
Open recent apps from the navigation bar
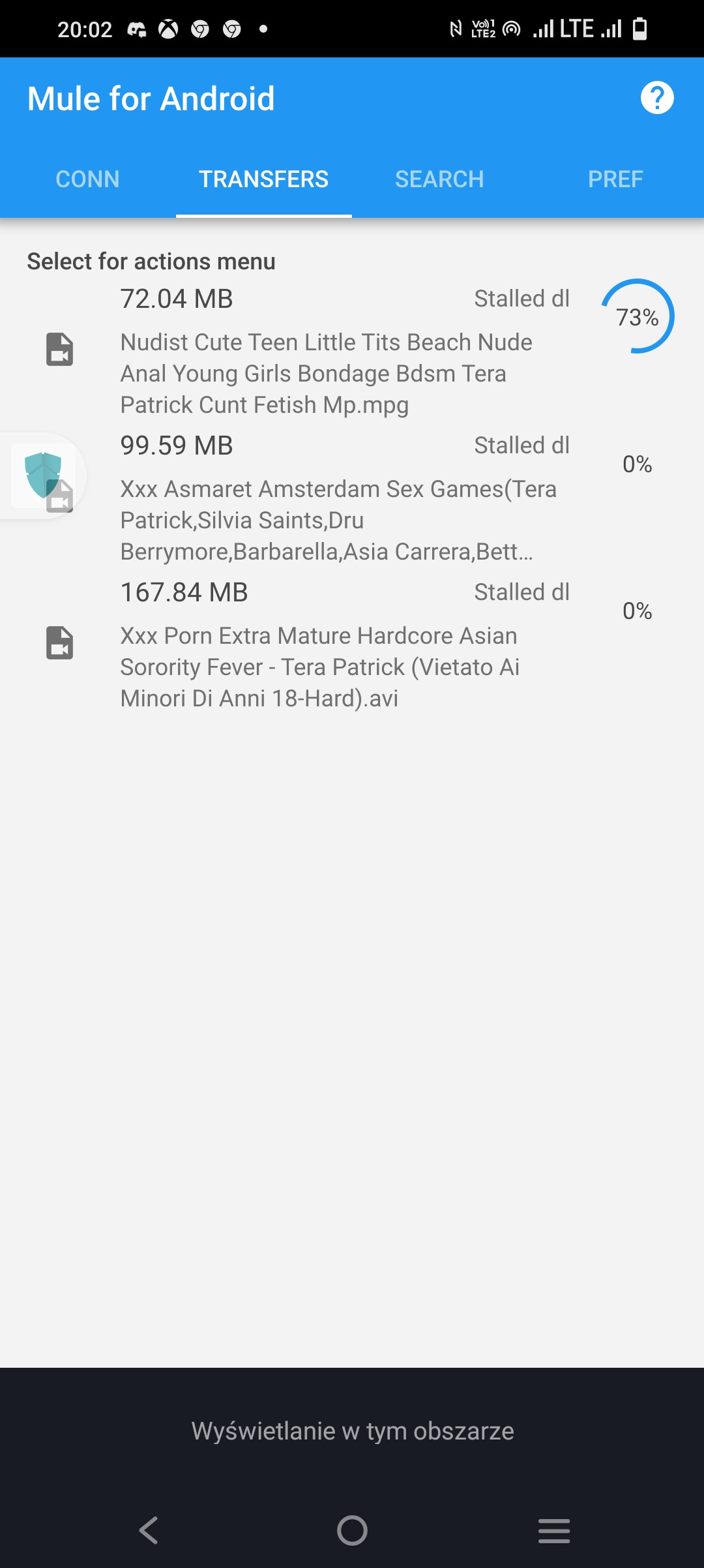click(x=554, y=1530)
